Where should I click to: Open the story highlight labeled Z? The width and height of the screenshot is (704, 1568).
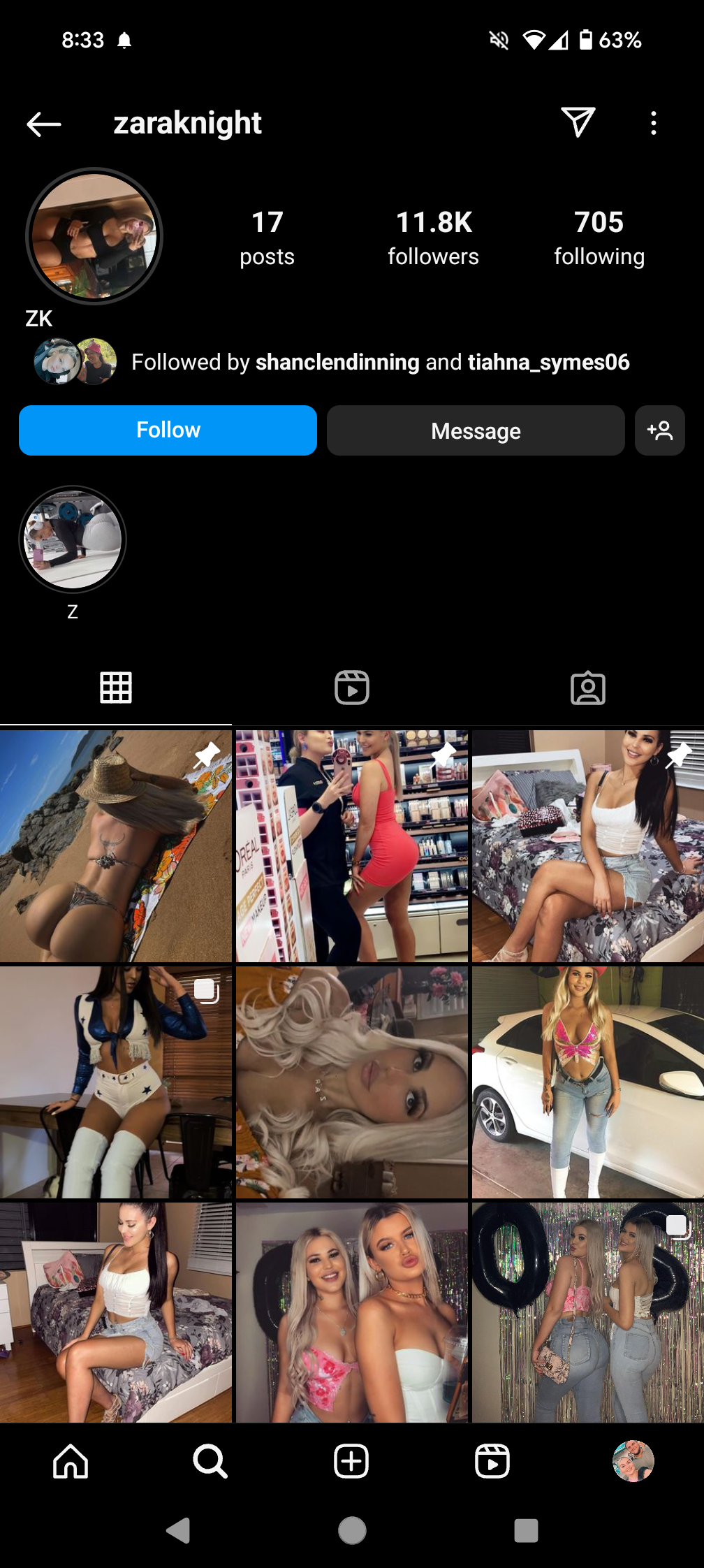[73, 540]
